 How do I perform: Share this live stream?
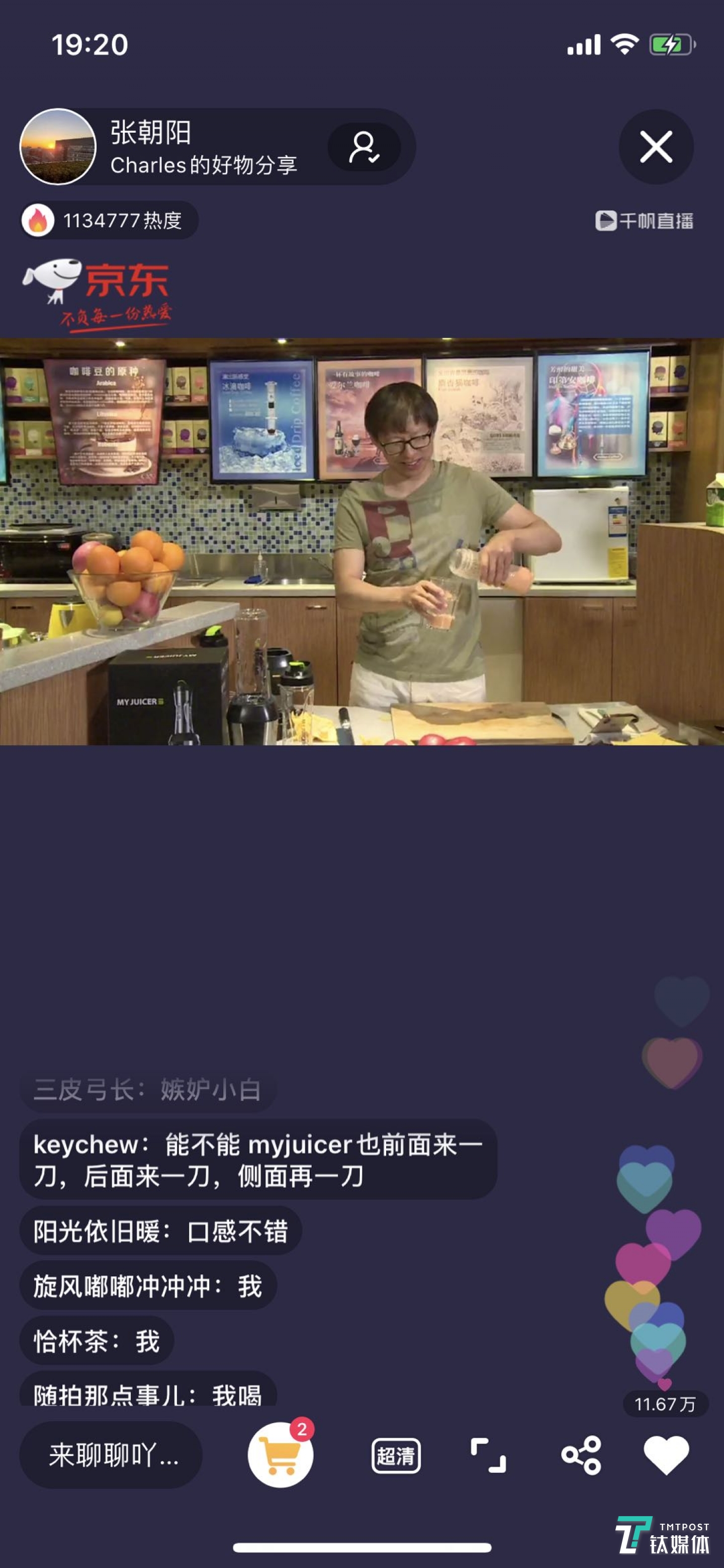pyautogui.click(x=581, y=1455)
